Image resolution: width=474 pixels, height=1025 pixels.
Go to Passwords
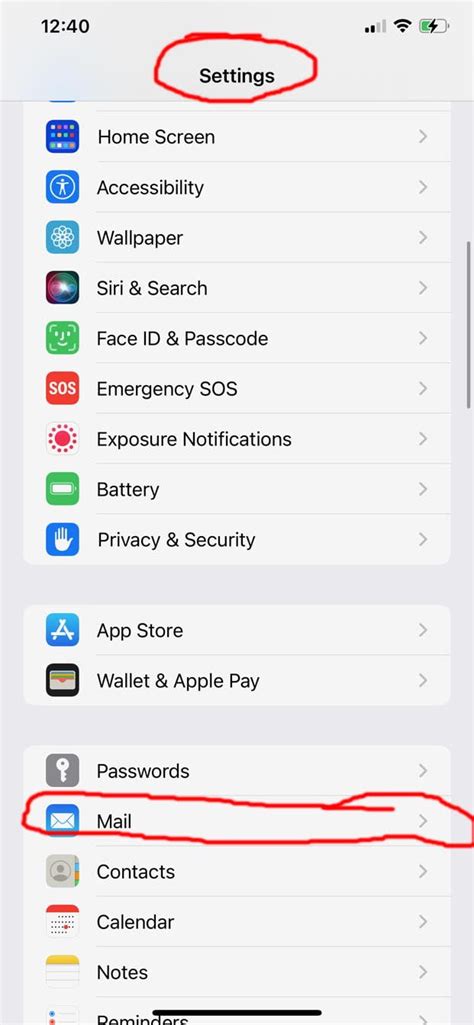237,771
